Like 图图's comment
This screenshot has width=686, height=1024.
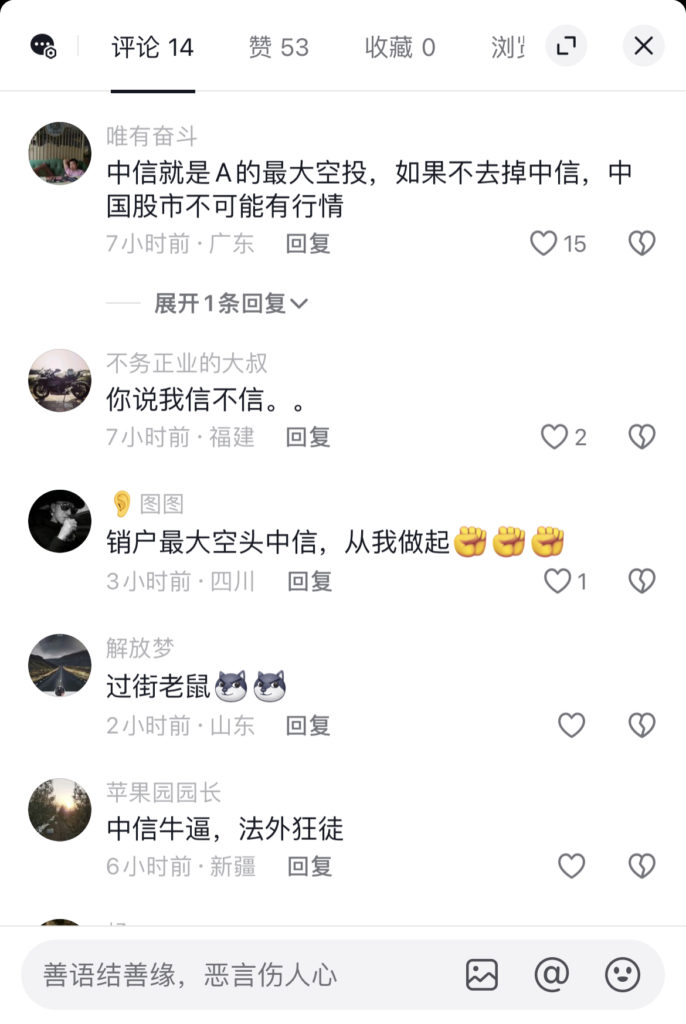557,581
